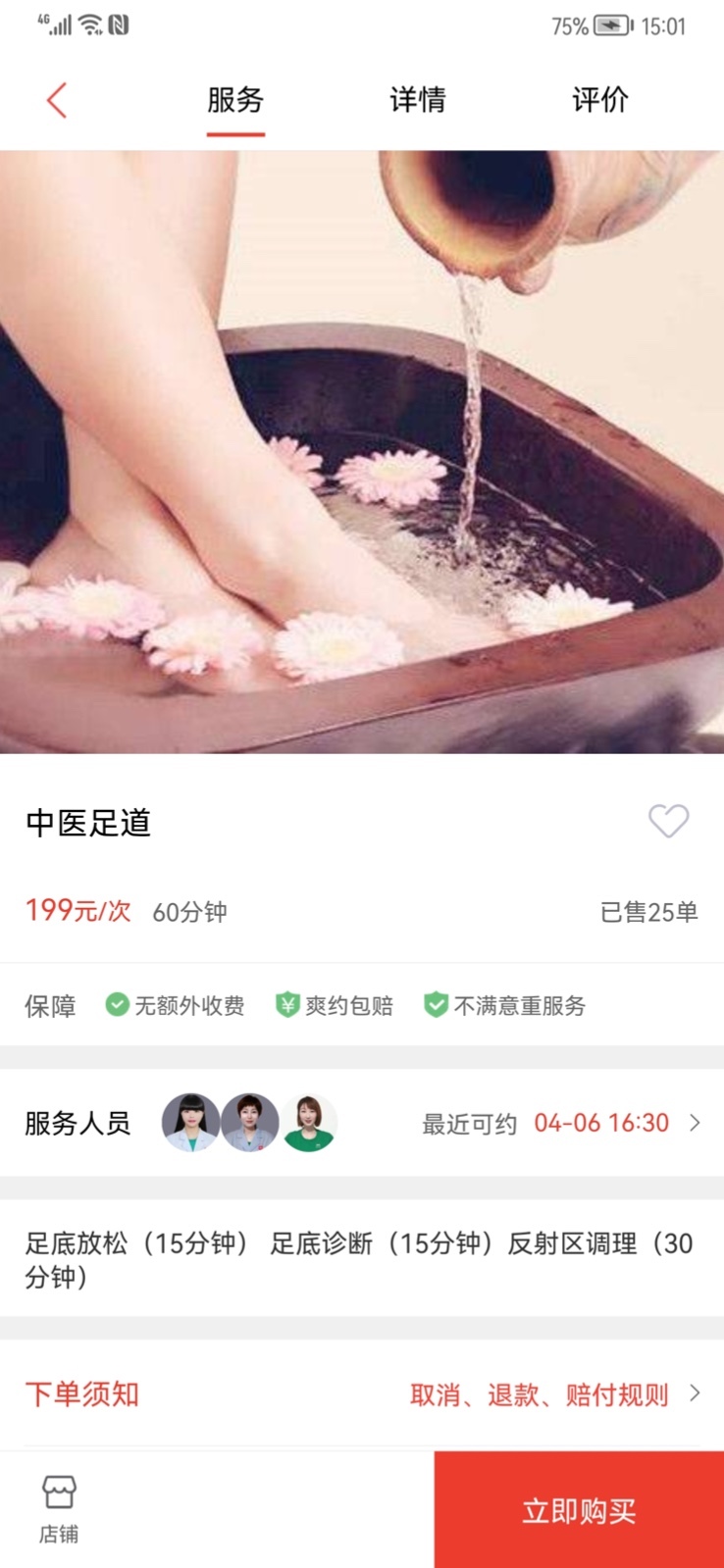Open the 服务人员 availability row
The image size is (724, 1568).
point(362,1123)
